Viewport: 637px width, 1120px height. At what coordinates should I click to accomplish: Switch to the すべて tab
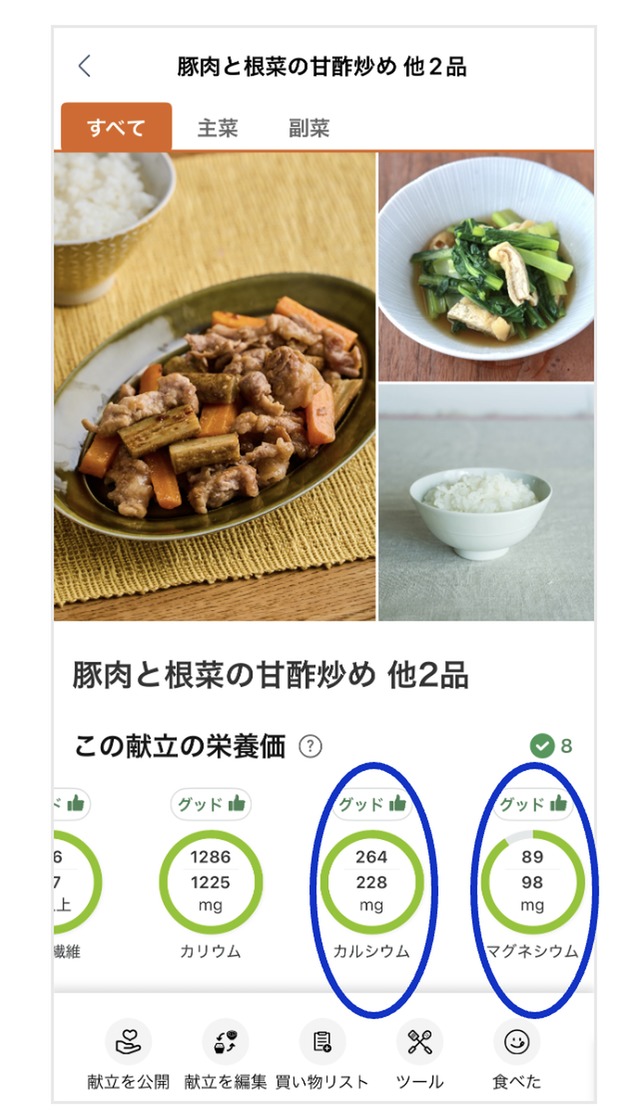point(116,128)
